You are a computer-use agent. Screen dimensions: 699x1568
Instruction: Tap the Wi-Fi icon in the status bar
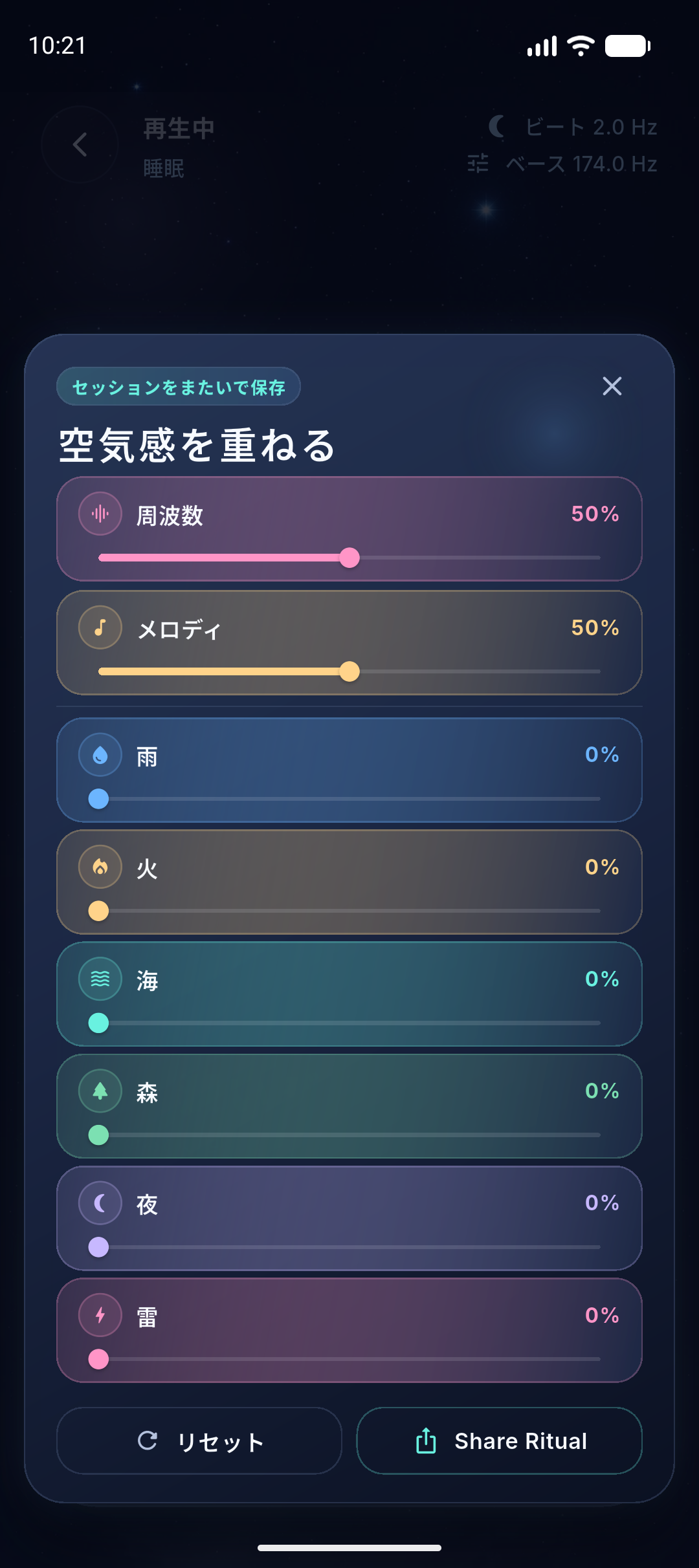click(x=579, y=45)
